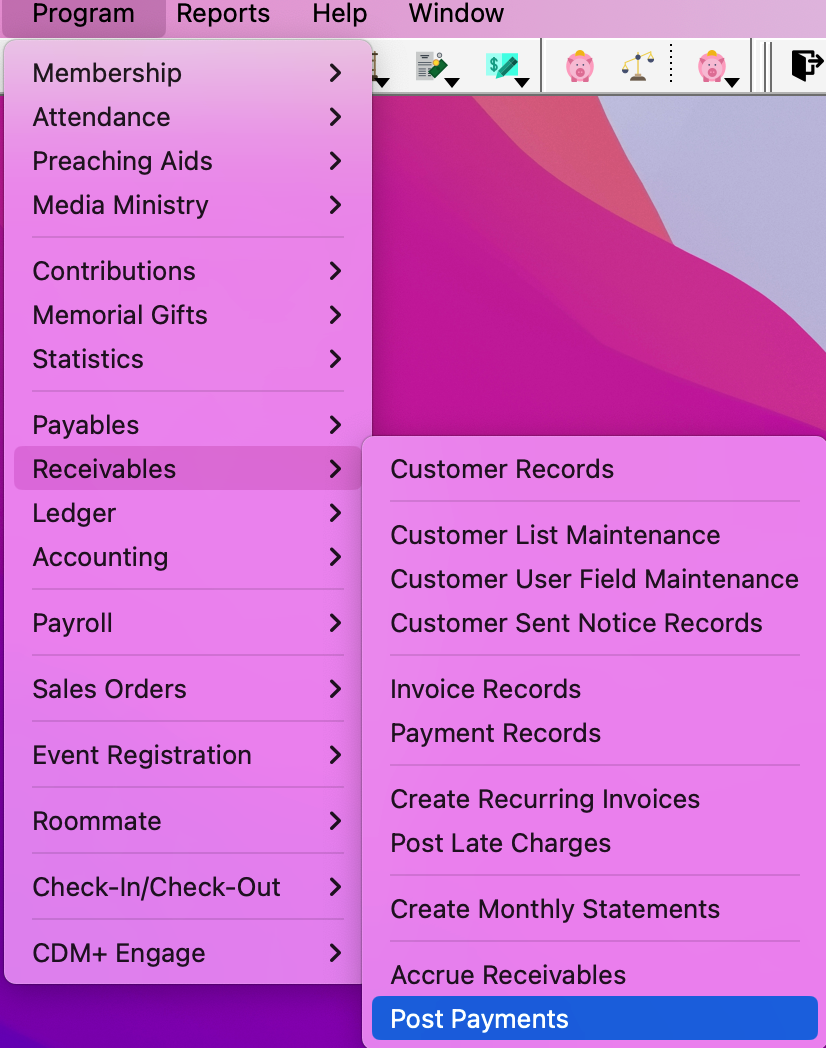Open the Help menu
This screenshot has height=1048, width=826.
click(339, 14)
